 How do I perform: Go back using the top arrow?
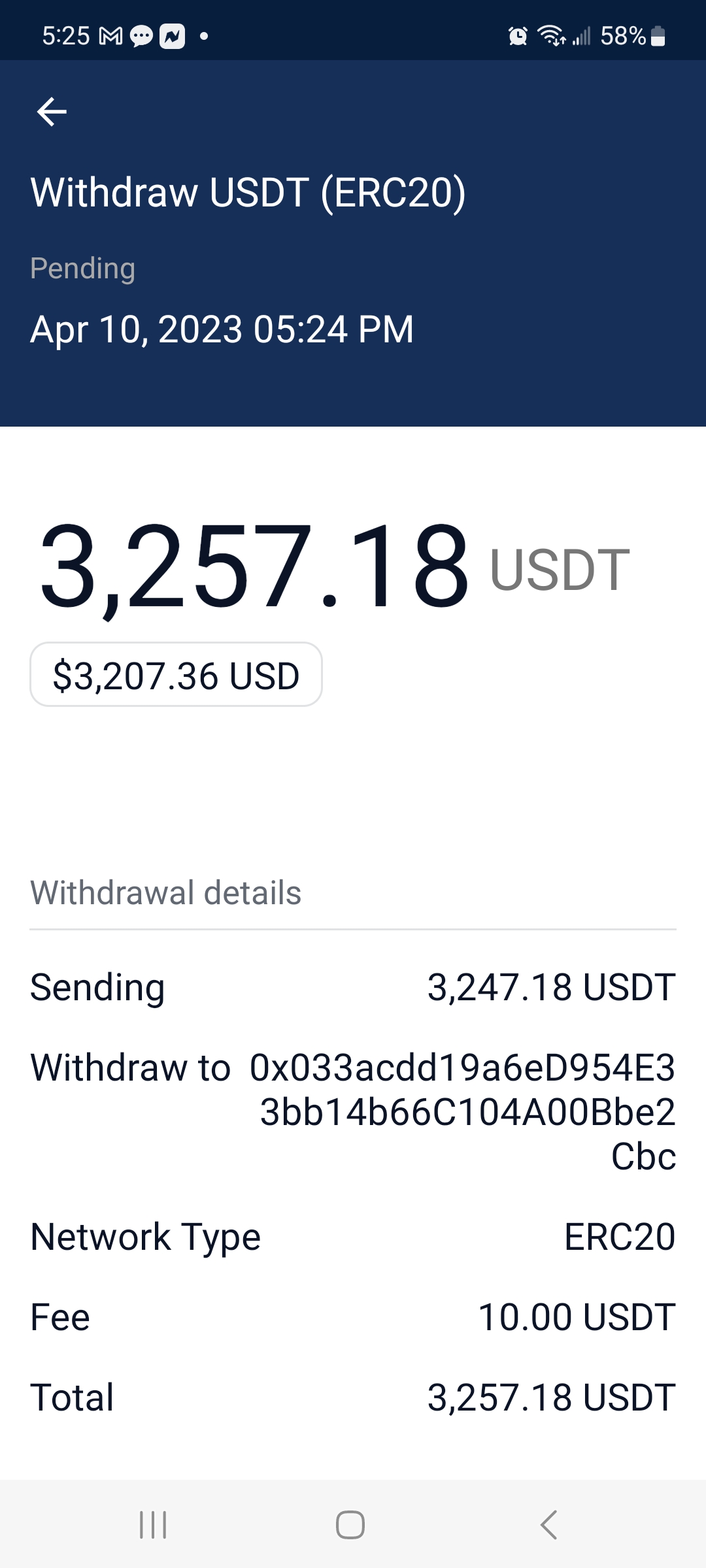click(52, 112)
